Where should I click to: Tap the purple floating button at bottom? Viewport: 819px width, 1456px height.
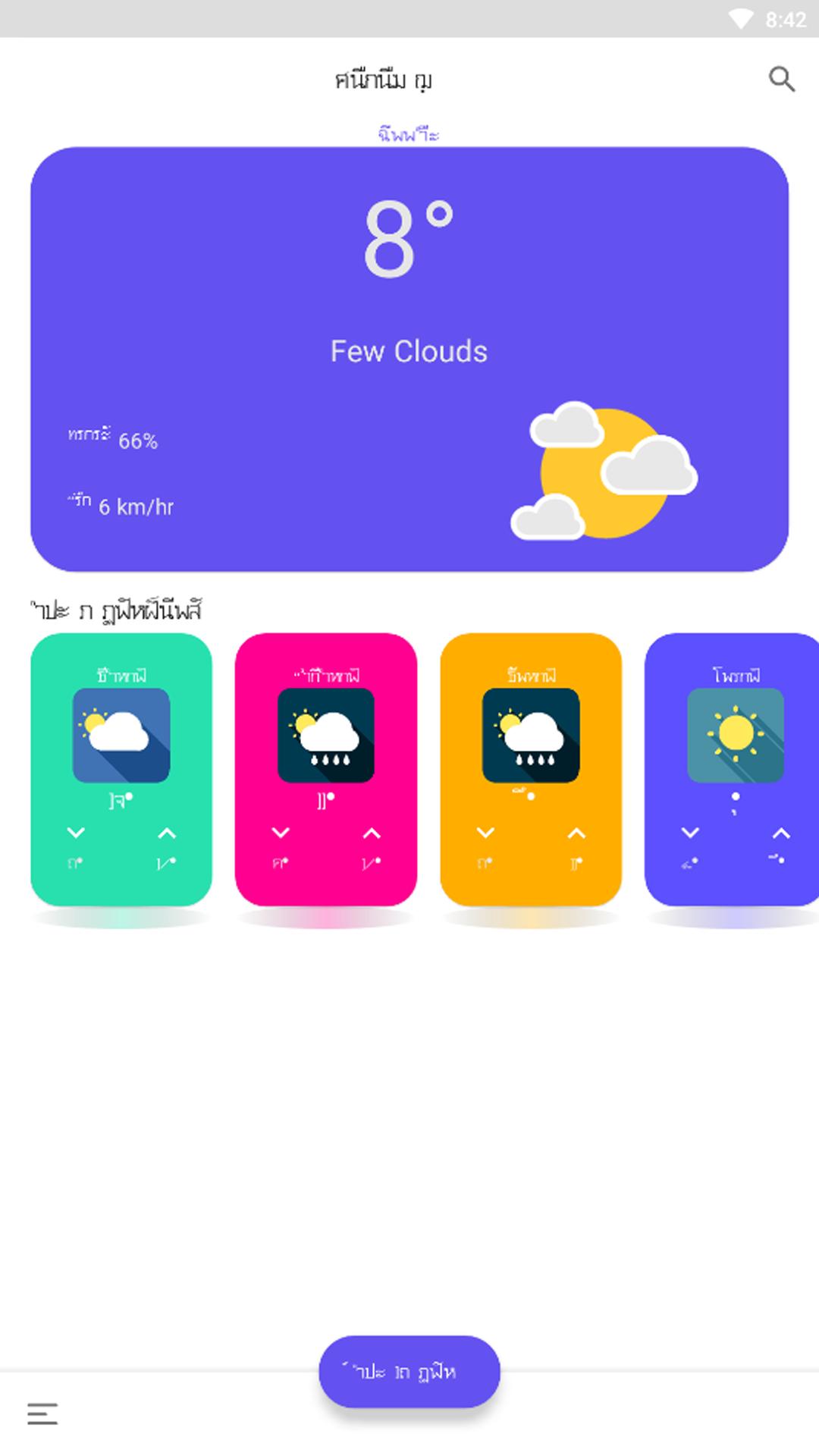tap(409, 1372)
